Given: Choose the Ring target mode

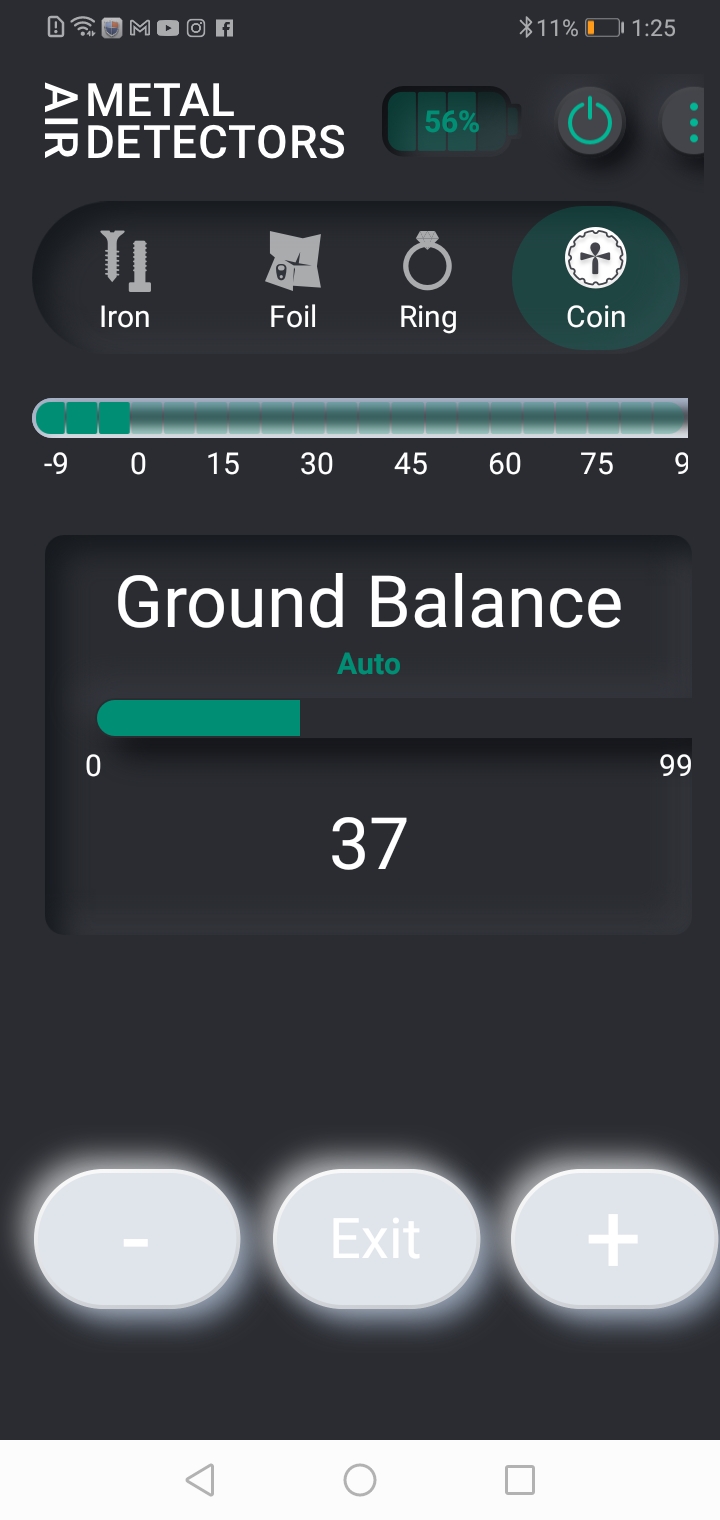Looking at the screenshot, I should point(428,280).
